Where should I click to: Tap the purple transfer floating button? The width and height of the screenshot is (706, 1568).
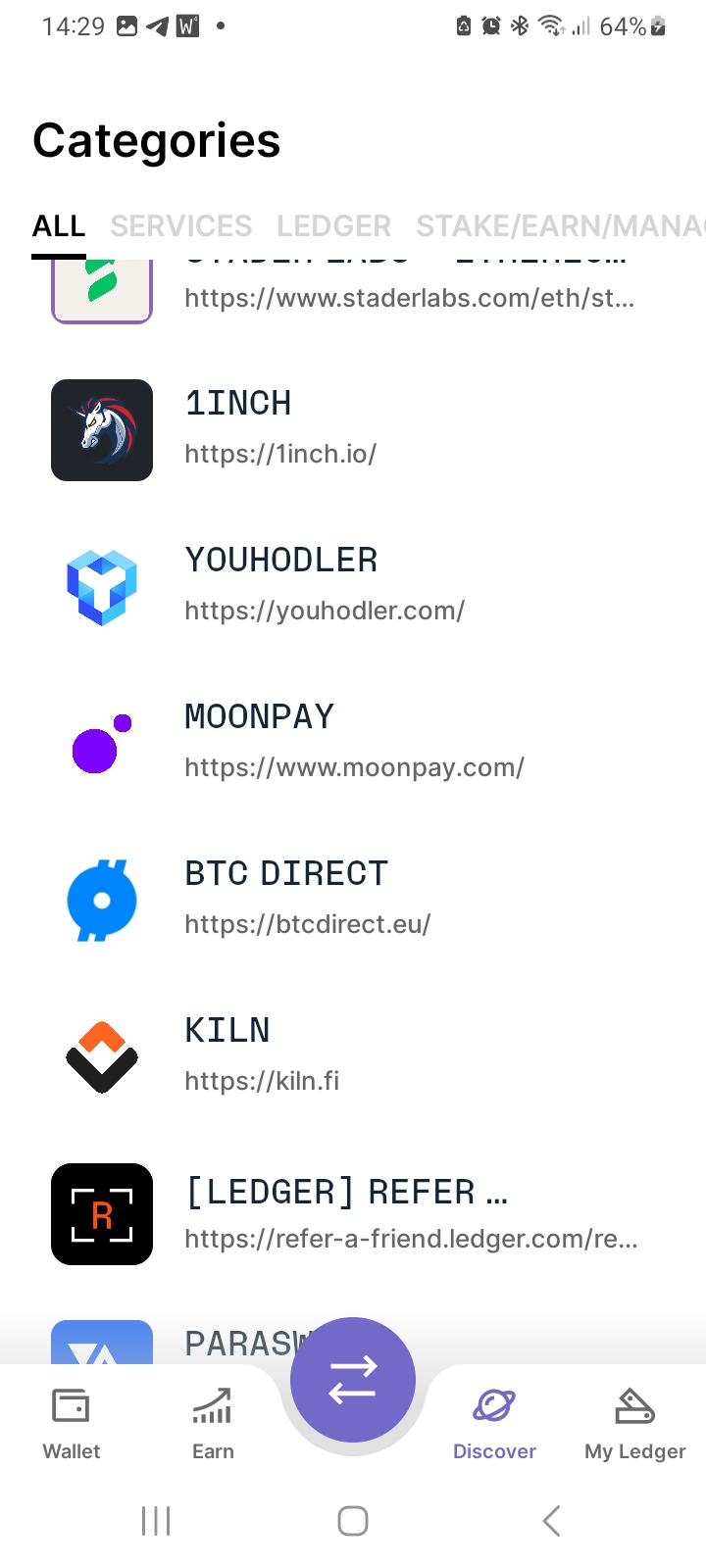(353, 1379)
